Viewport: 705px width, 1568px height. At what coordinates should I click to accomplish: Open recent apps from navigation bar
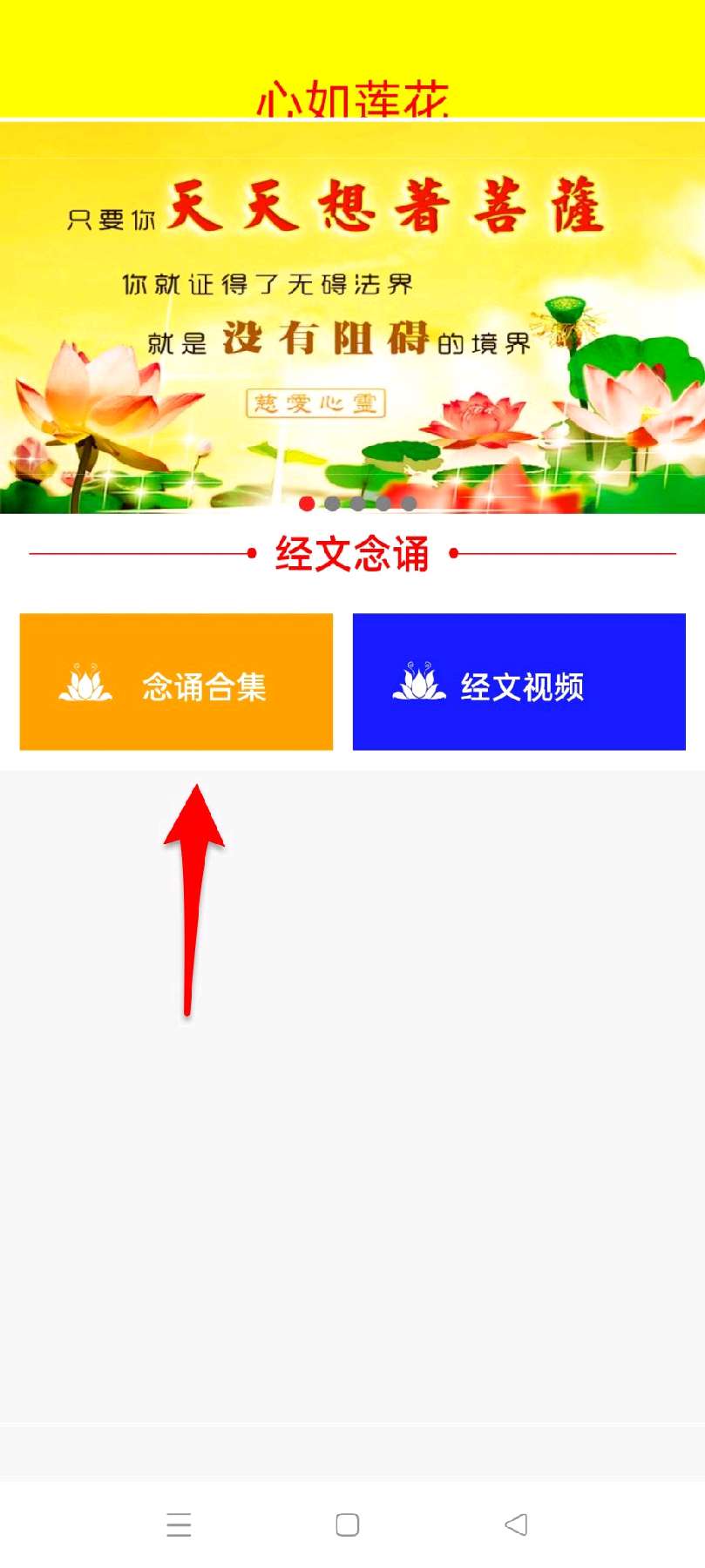179,1524
